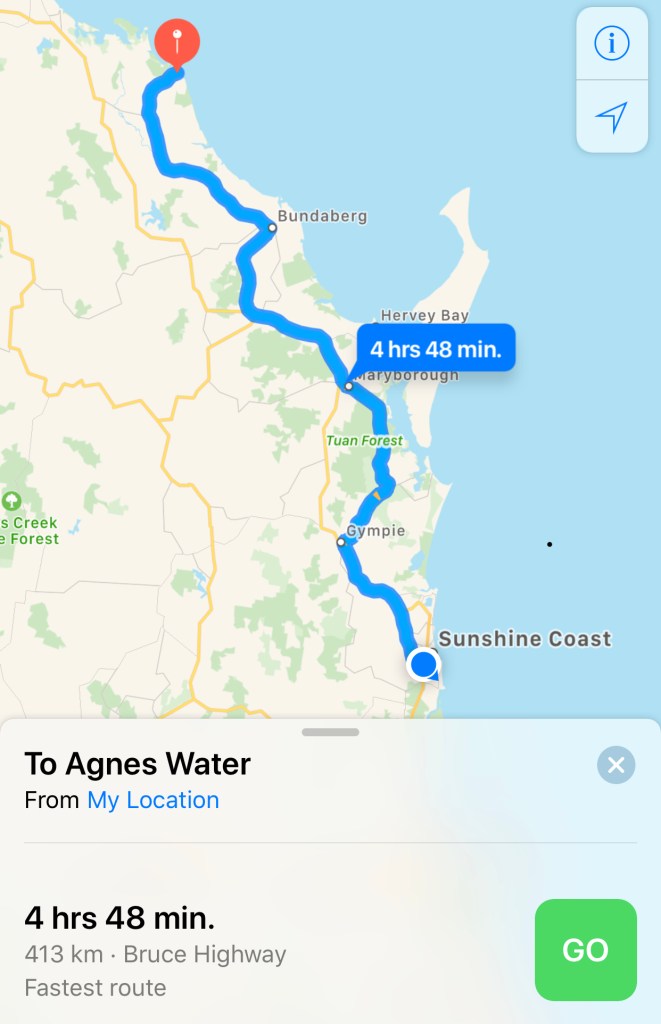Select the 4 hrs 48 min. route callout
The width and height of the screenshot is (661, 1024).
click(436, 349)
